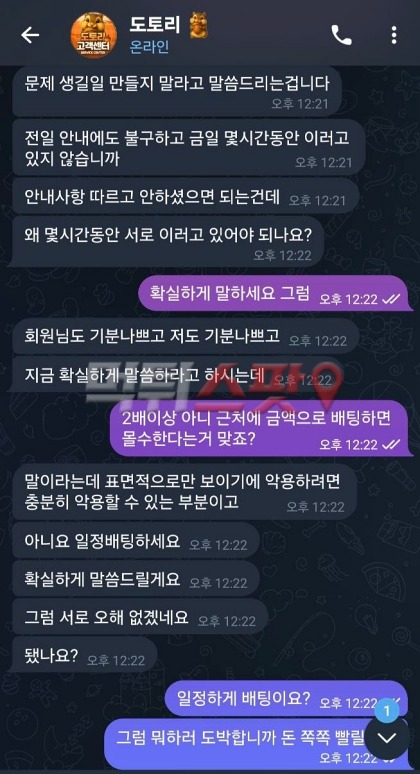Jump to latest message with down arrow
420x774 pixels.
point(387,737)
